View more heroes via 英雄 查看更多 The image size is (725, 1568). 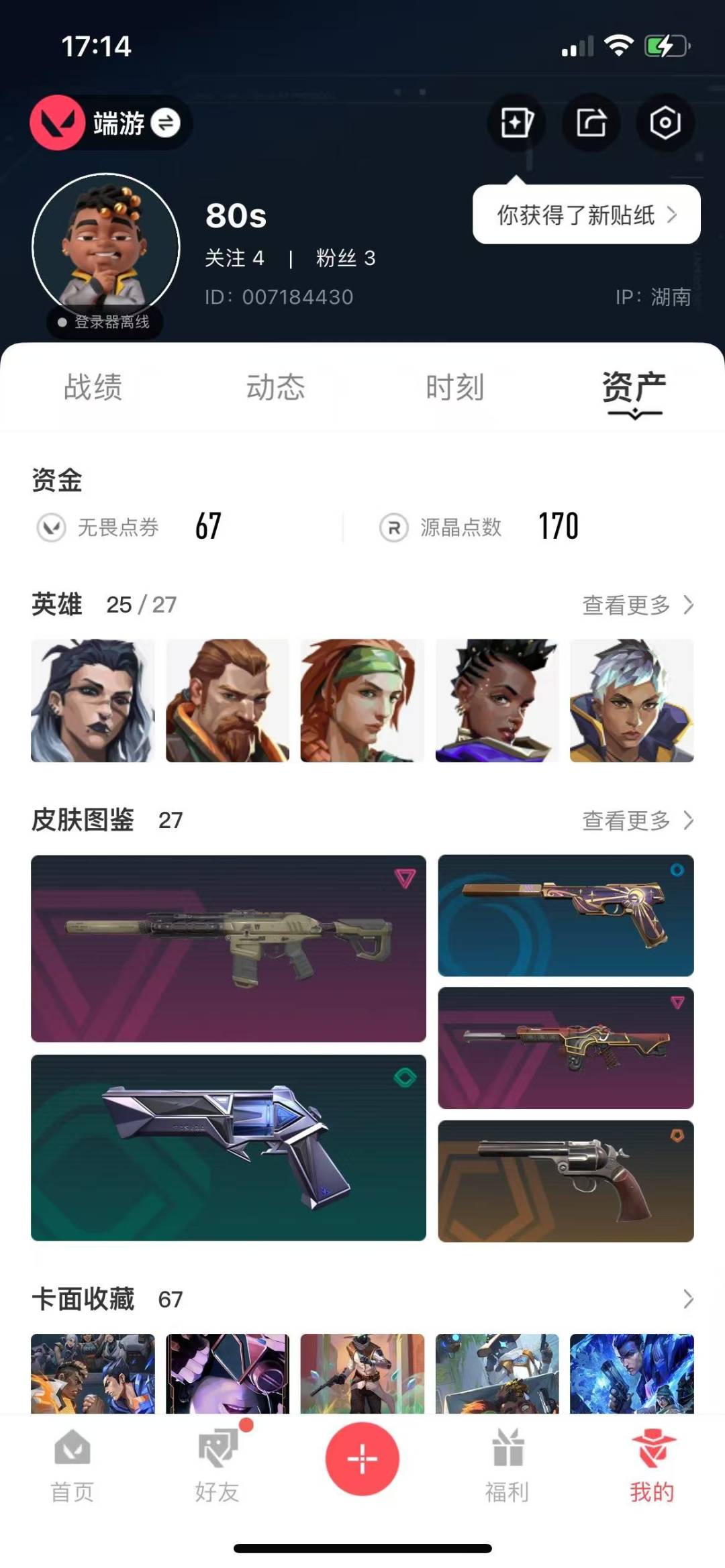coord(638,605)
